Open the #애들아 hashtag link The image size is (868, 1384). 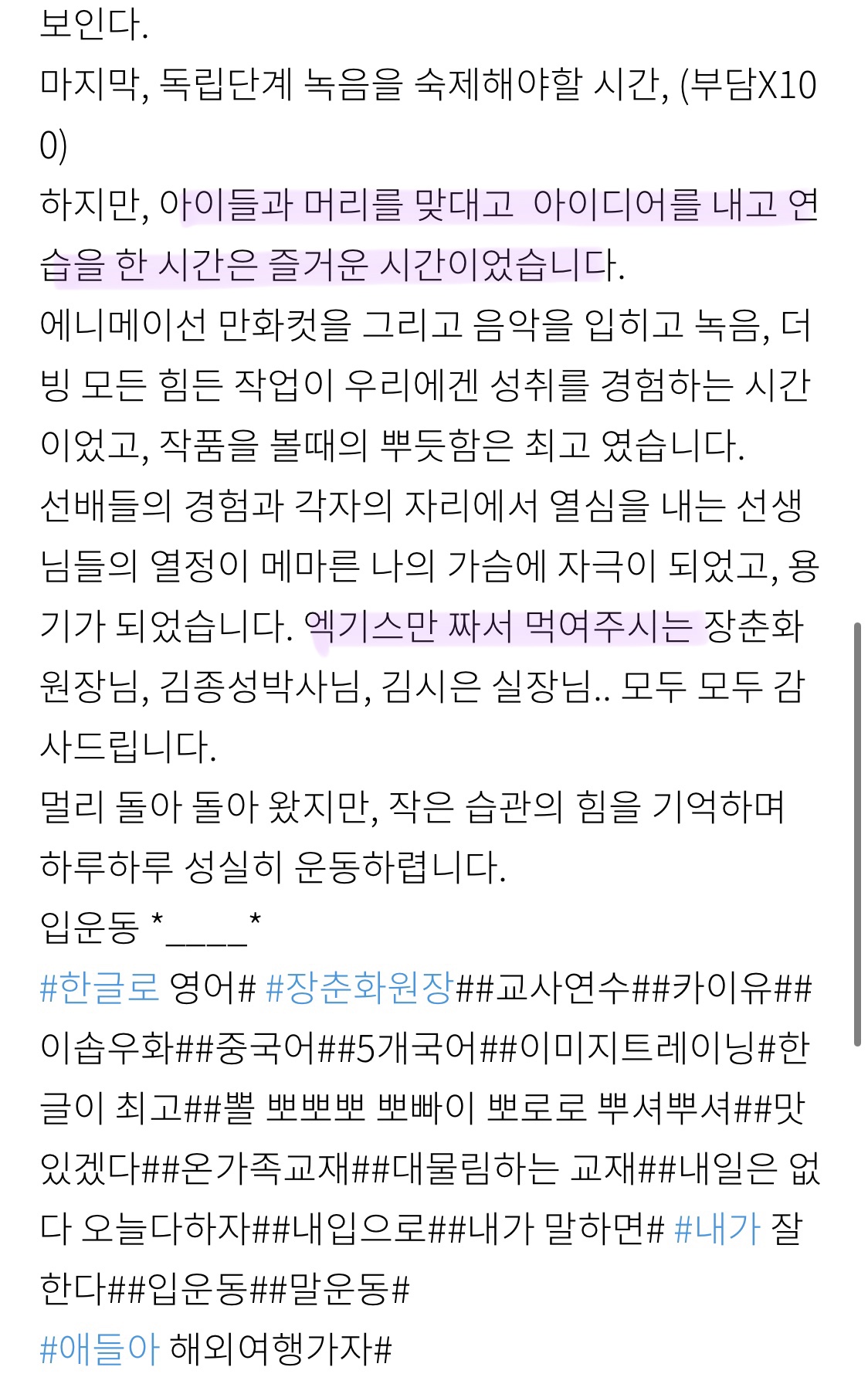point(99,1349)
